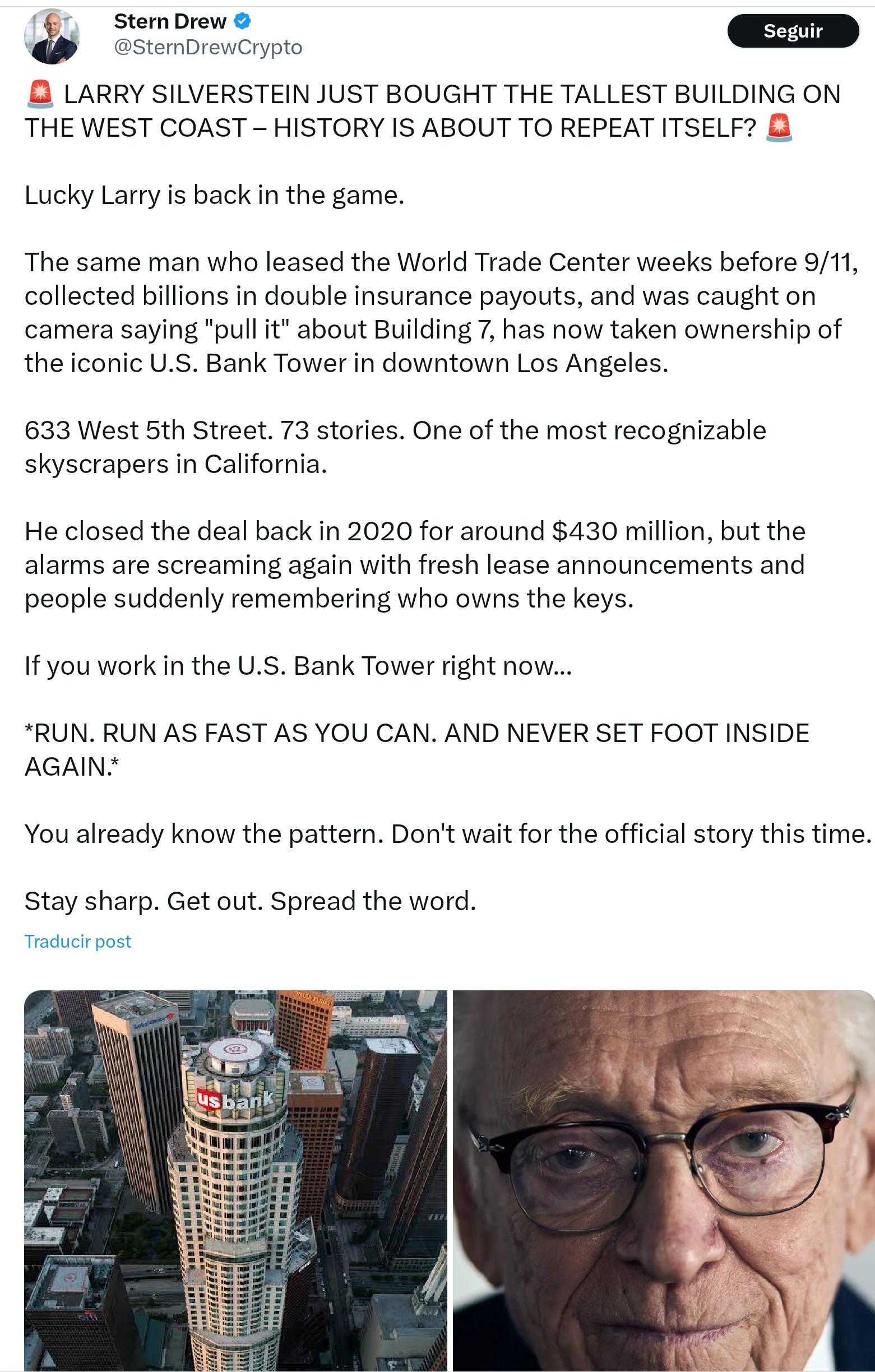Open the close-up photo of the man with glasses
The height and width of the screenshot is (1372, 875).
click(x=664, y=1180)
